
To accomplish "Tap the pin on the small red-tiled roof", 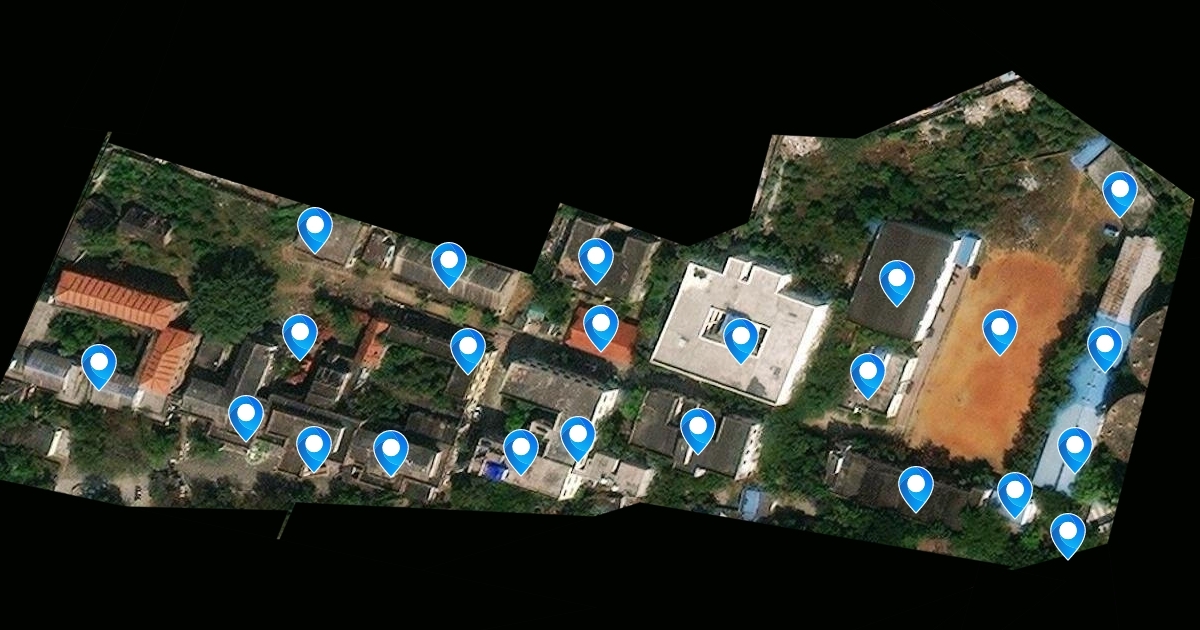I will click(x=601, y=328).
